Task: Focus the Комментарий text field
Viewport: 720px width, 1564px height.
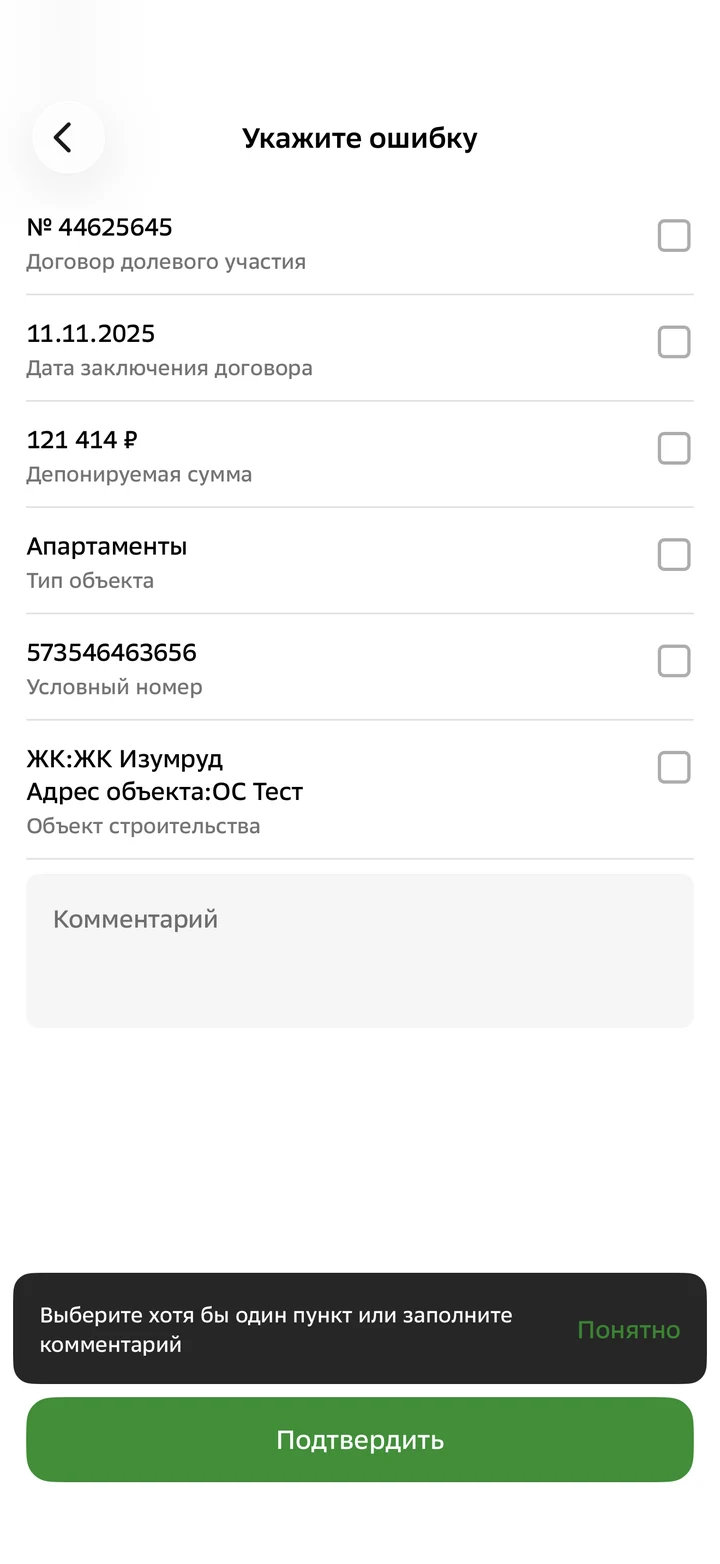Action: pos(360,951)
